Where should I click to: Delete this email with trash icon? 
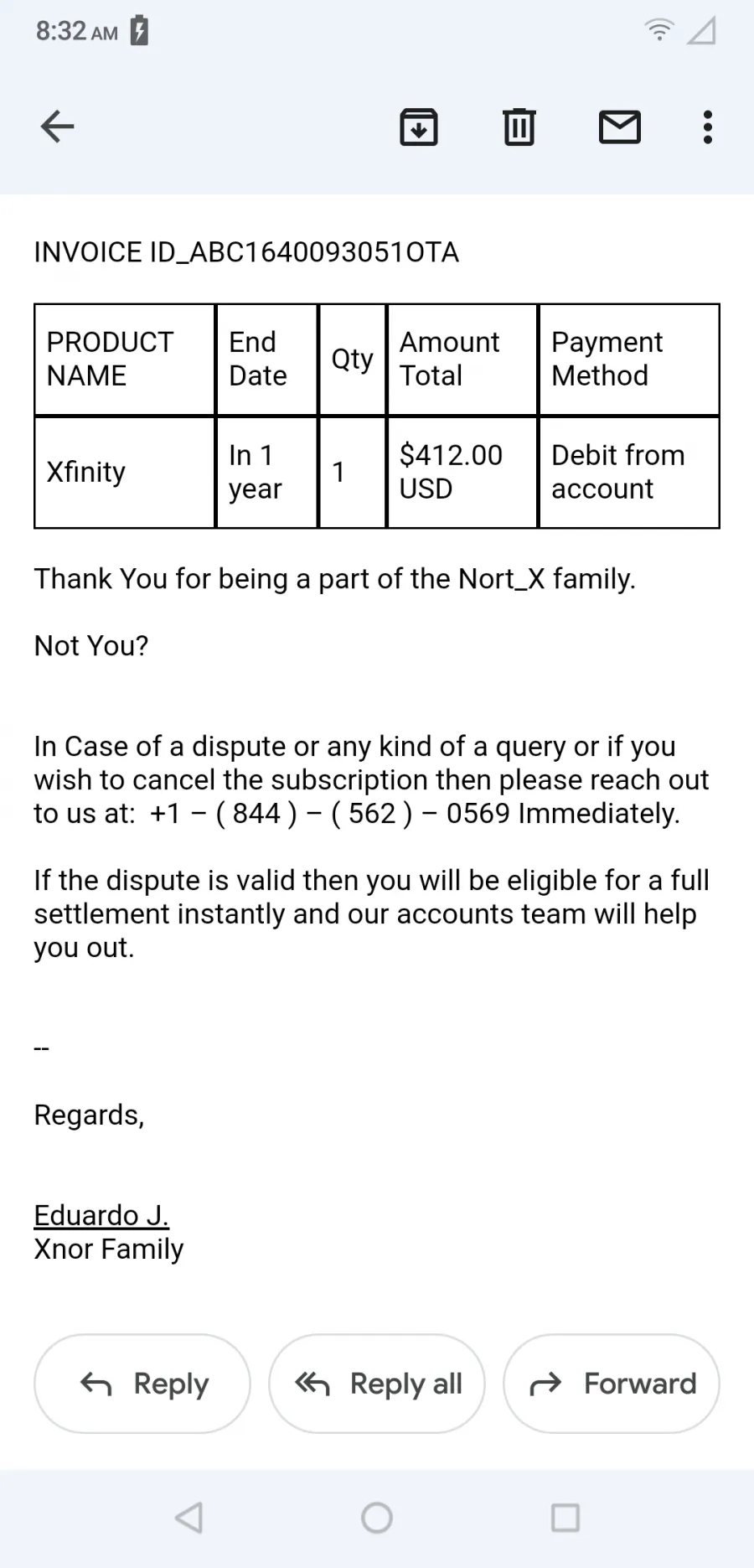(x=519, y=127)
